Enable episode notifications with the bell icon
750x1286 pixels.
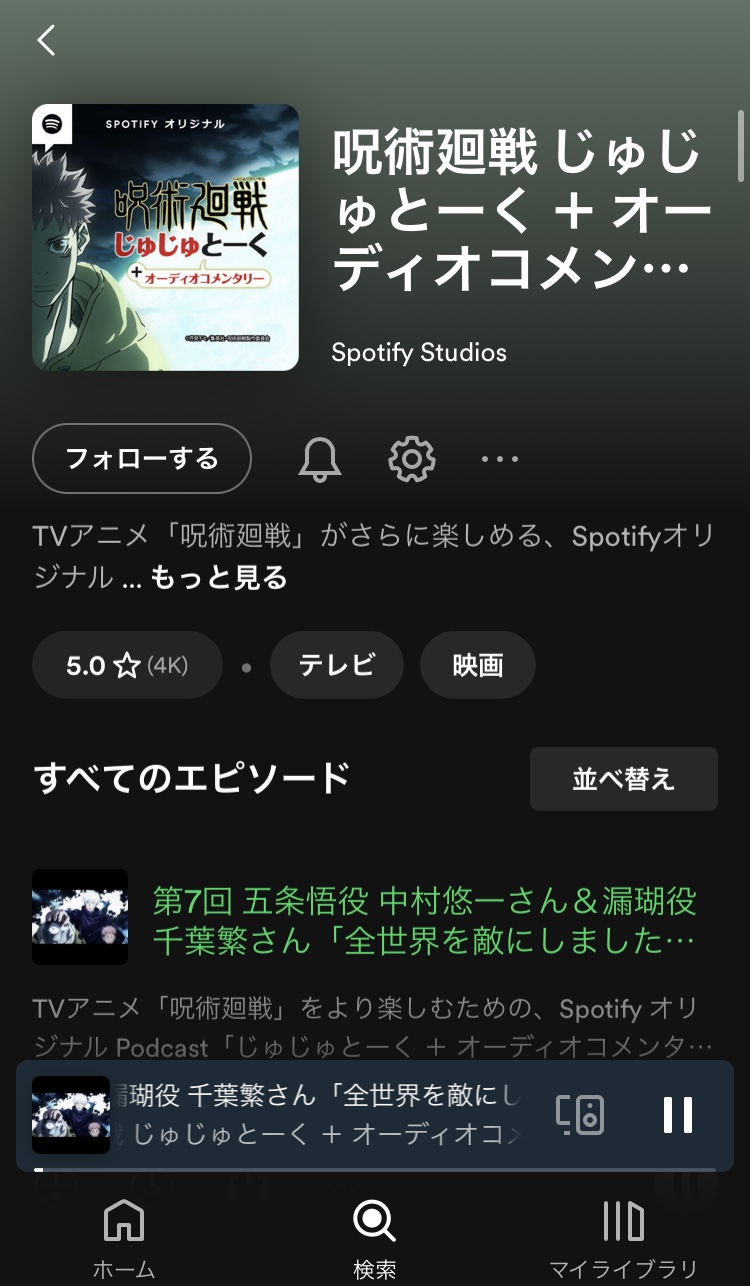pyautogui.click(x=320, y=459)
